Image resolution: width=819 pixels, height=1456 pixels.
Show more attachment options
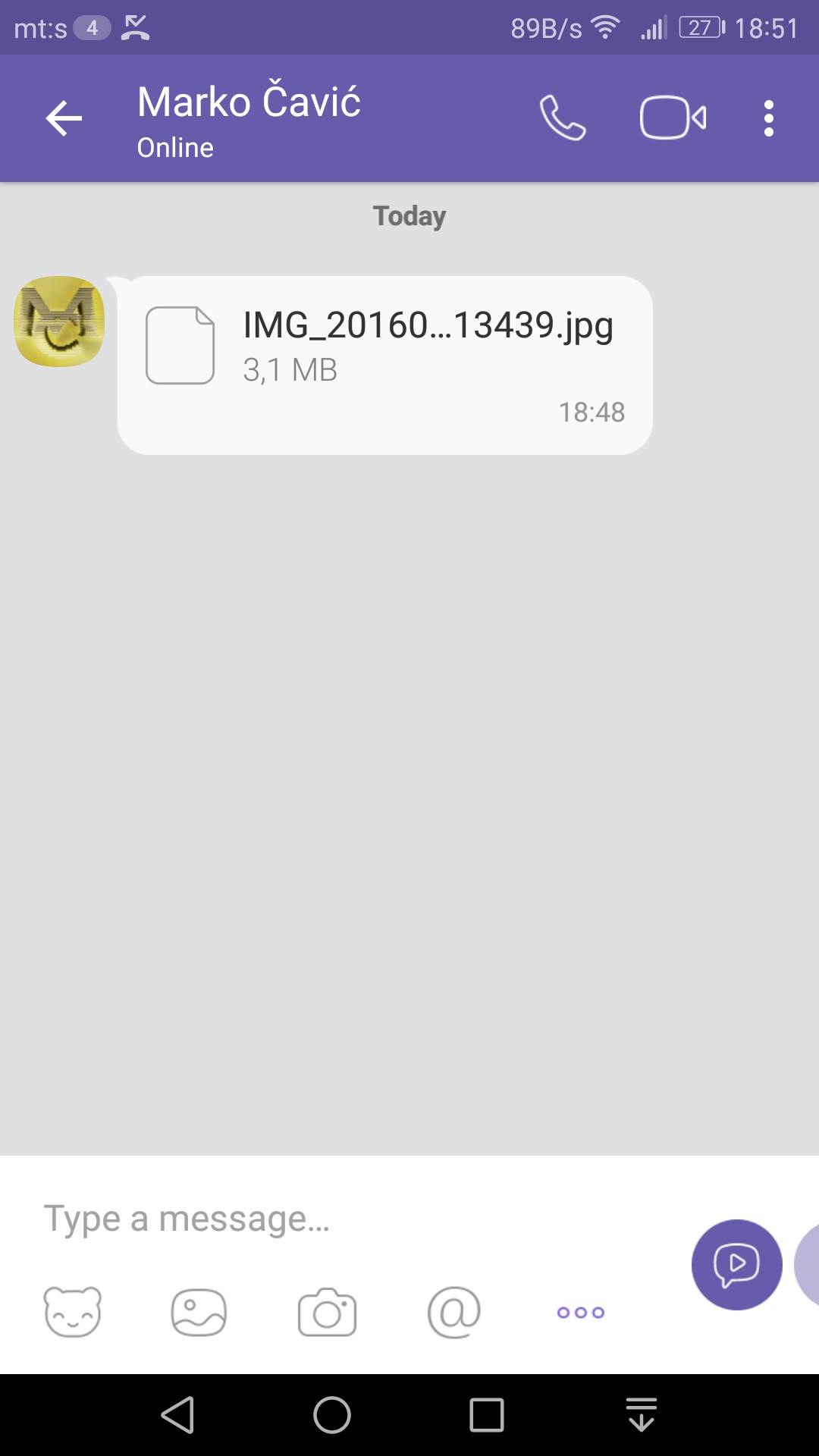(x=581, y=1312)
